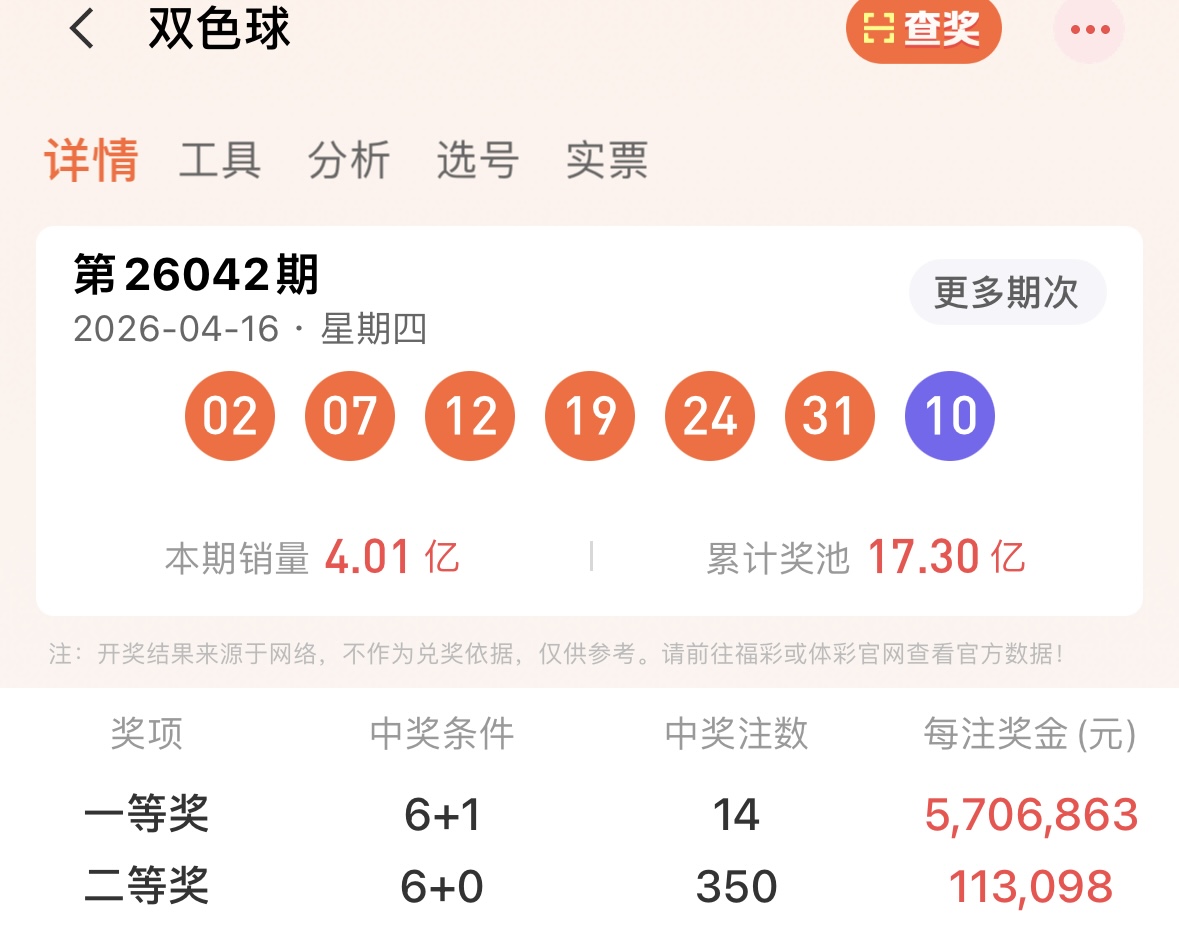The image size is (1179, 926).
Task: Switch to the 实票 tab
Action: coord(607,159)
